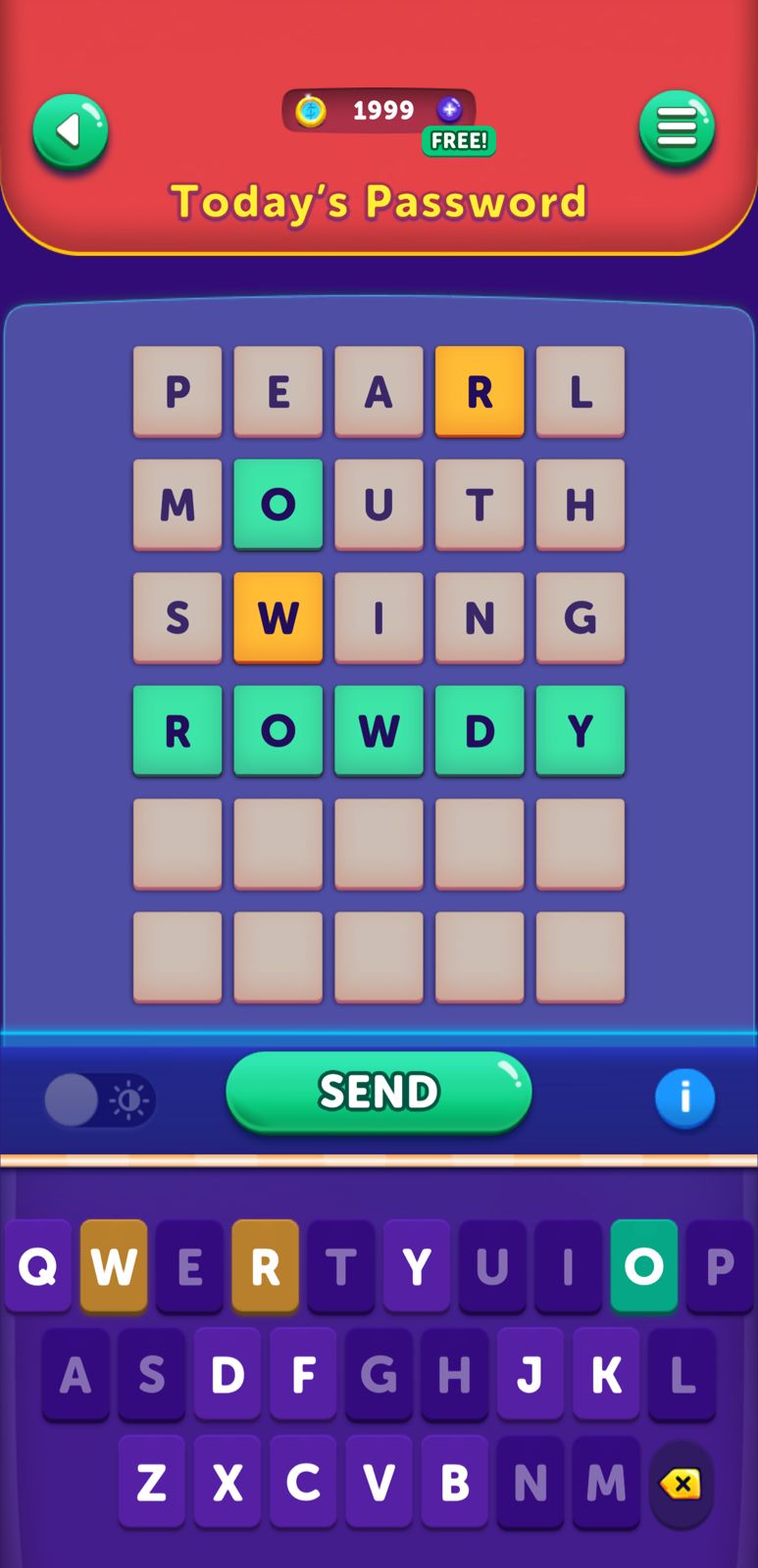Image resolution: width=758 pixels, height=1568 pixels.
Task: Select the D key
Action: click(227, 1374)
